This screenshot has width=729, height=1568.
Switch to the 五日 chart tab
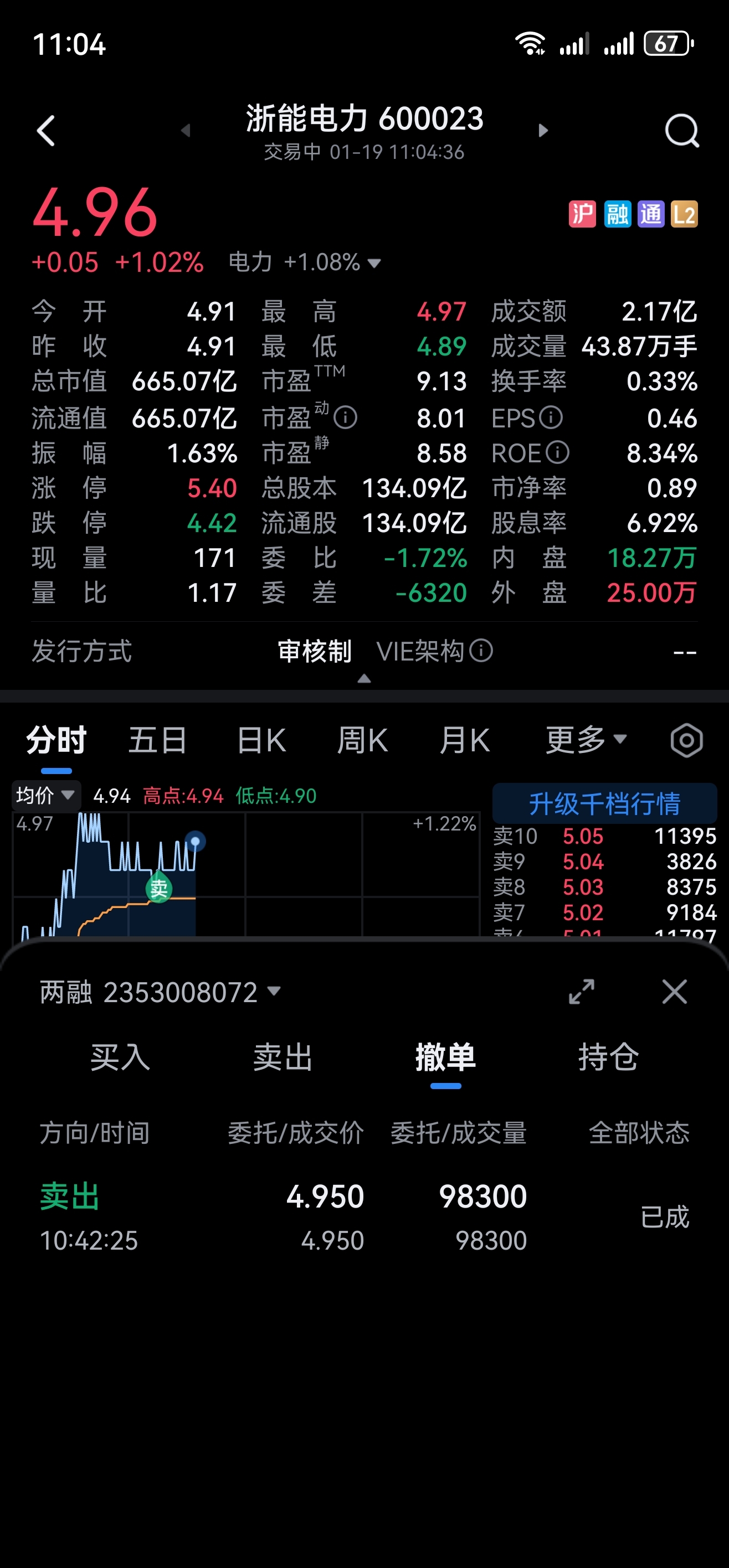(158, 740)
